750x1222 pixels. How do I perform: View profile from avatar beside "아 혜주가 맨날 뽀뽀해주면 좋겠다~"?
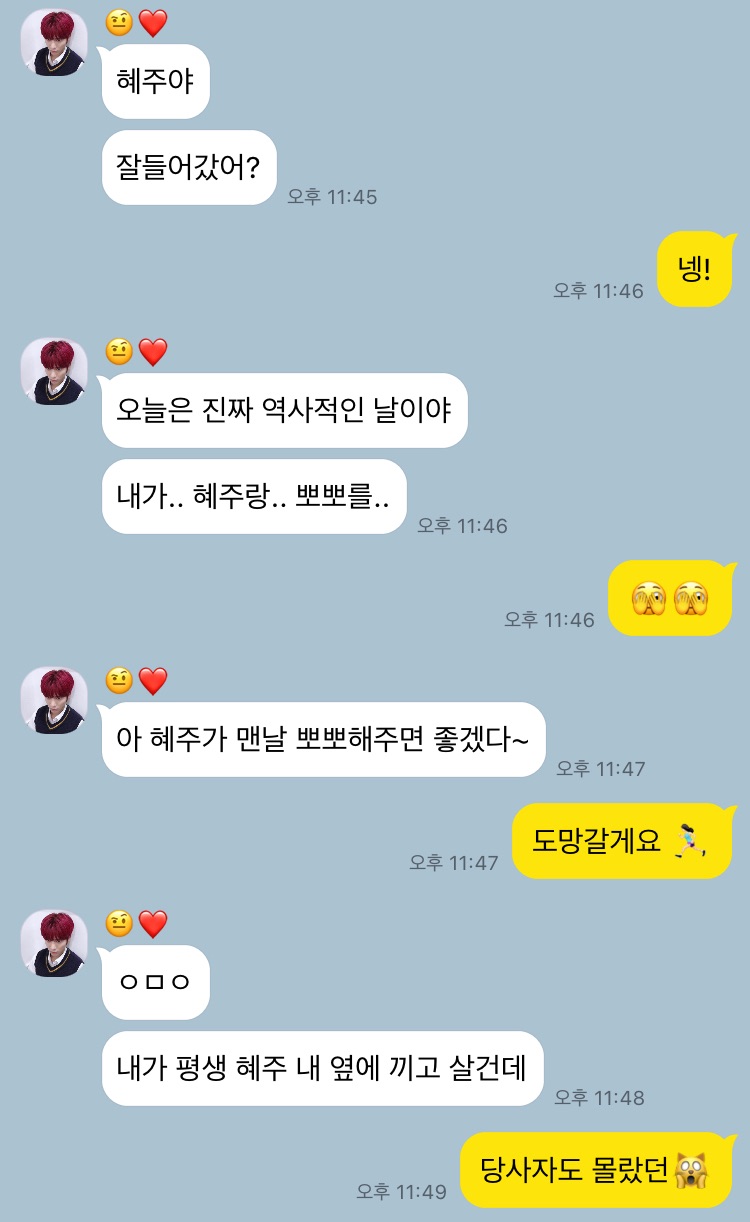54,700
